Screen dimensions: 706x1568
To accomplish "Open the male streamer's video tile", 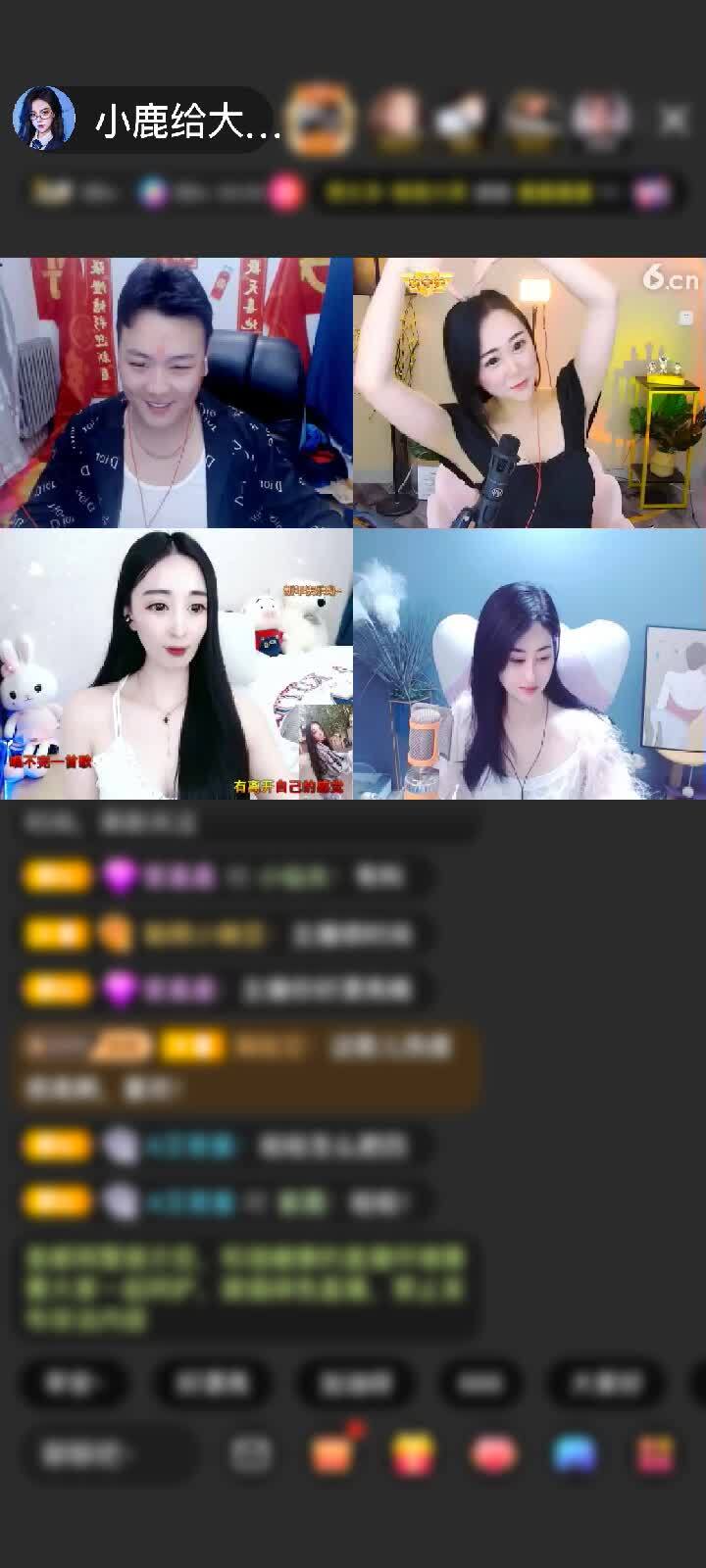I will [176, 392].
